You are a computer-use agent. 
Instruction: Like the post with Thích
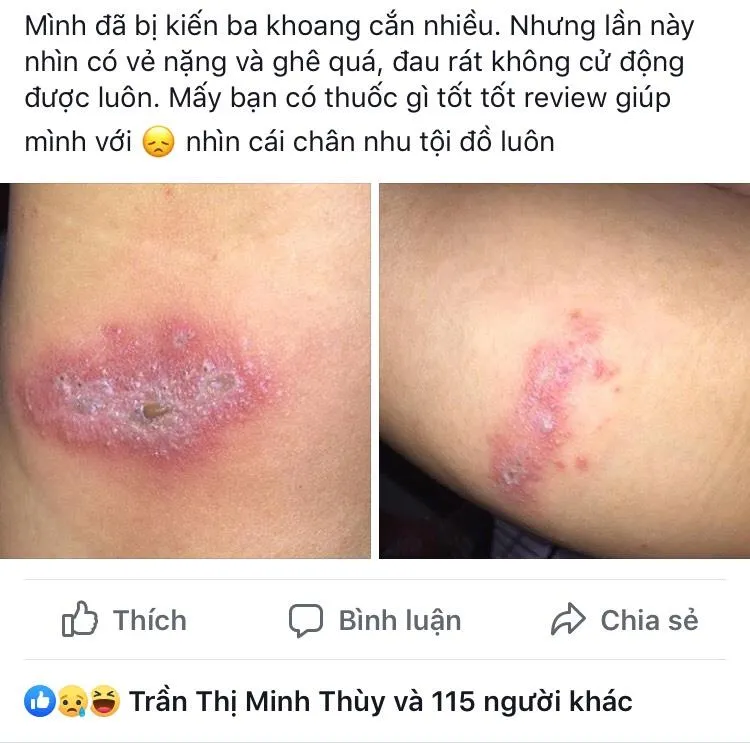coord(124,620)
